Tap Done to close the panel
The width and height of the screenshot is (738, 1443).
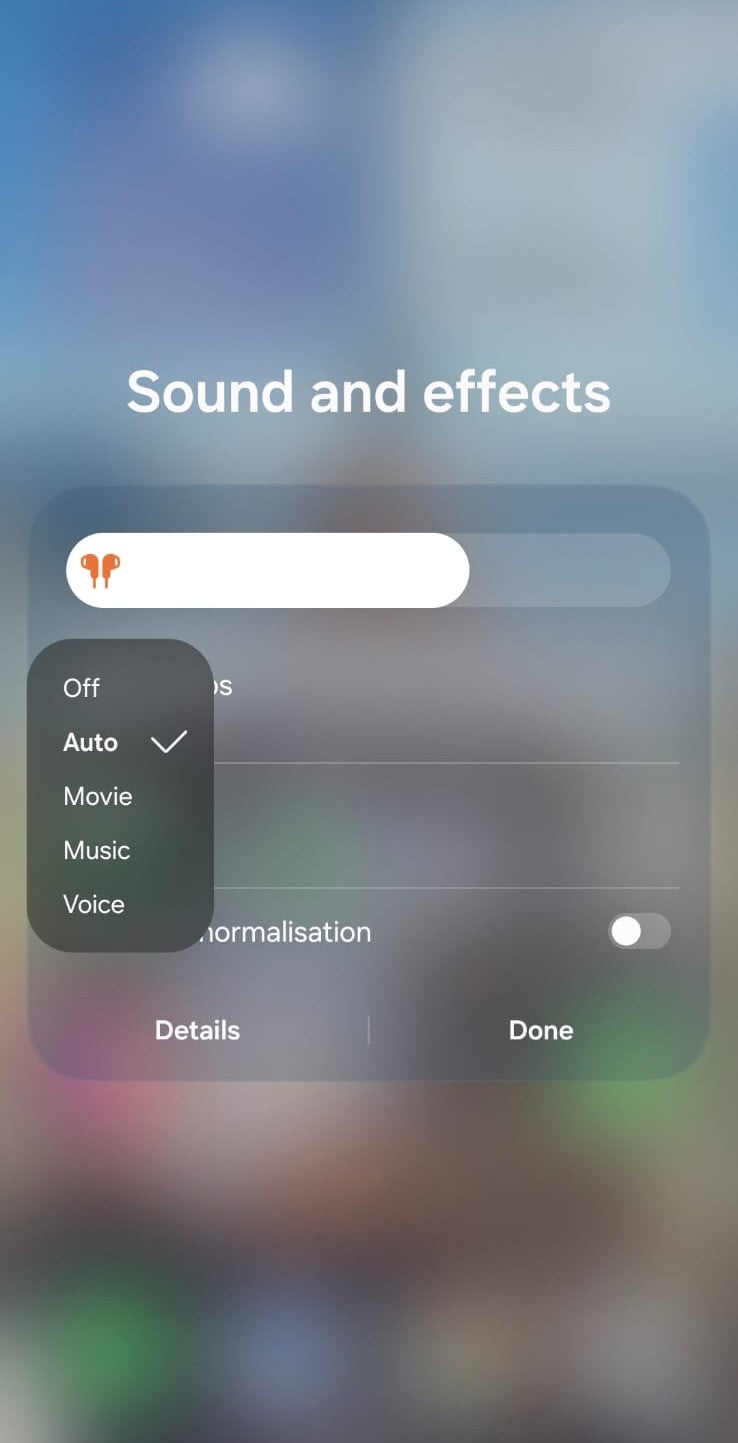coord(541,1030)
